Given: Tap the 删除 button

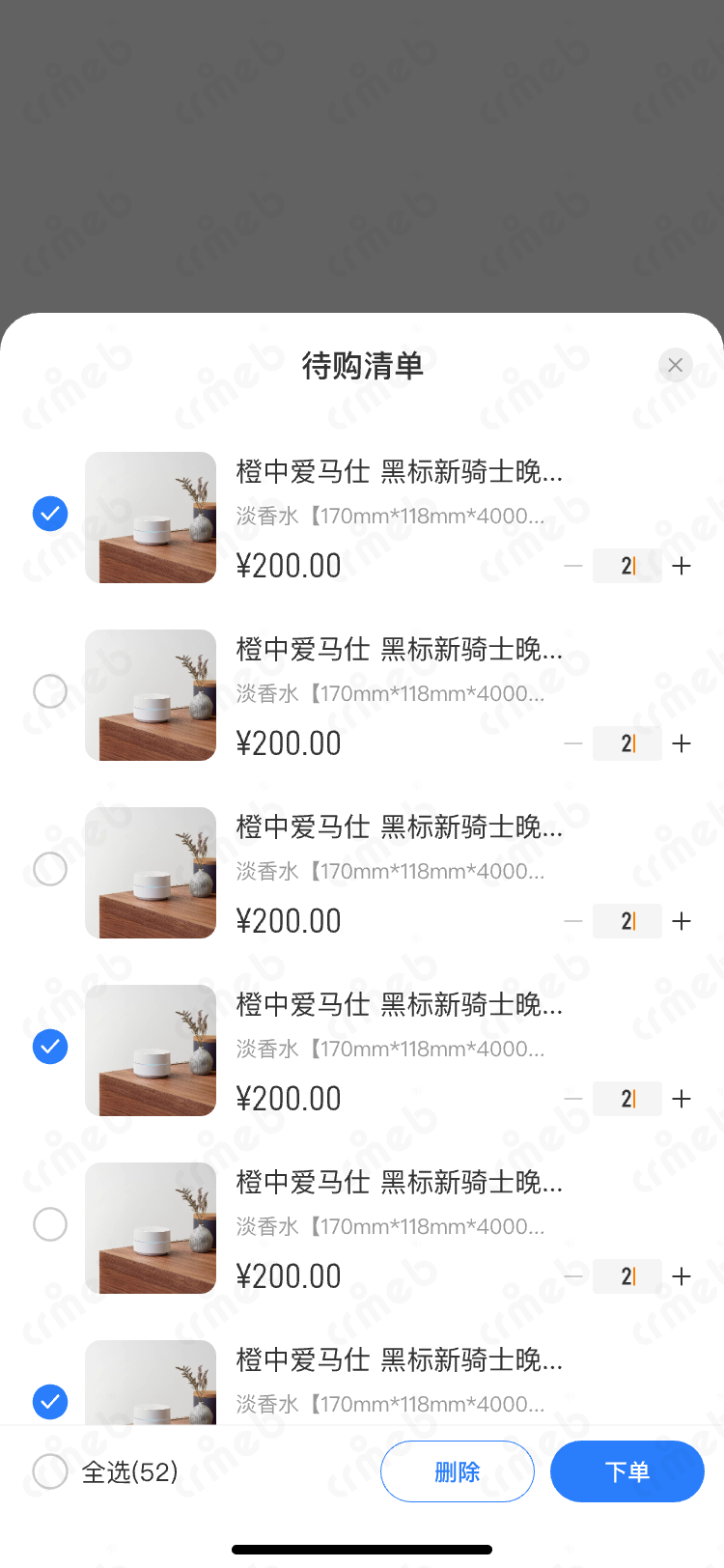Looking at the screenshot, I should click(x=458, y=1471).
